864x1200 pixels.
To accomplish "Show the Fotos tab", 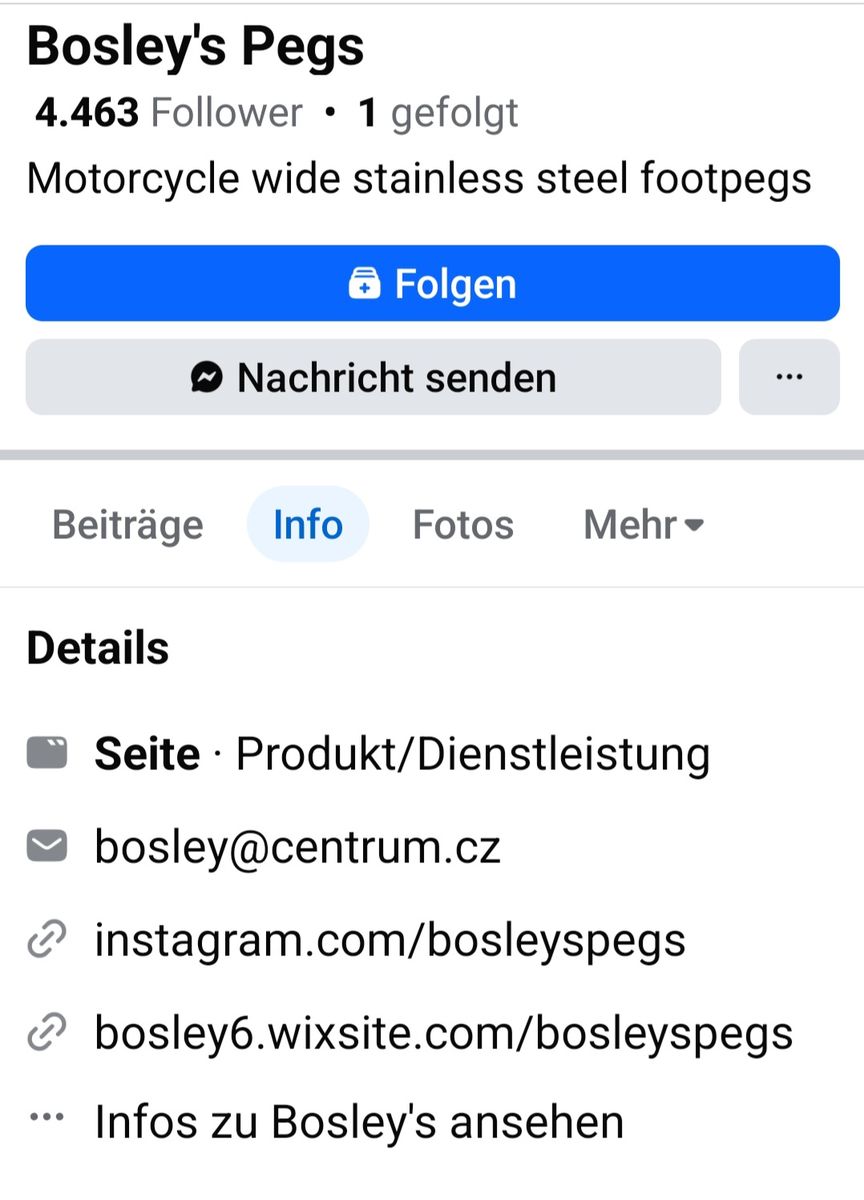I will point(463,525).
